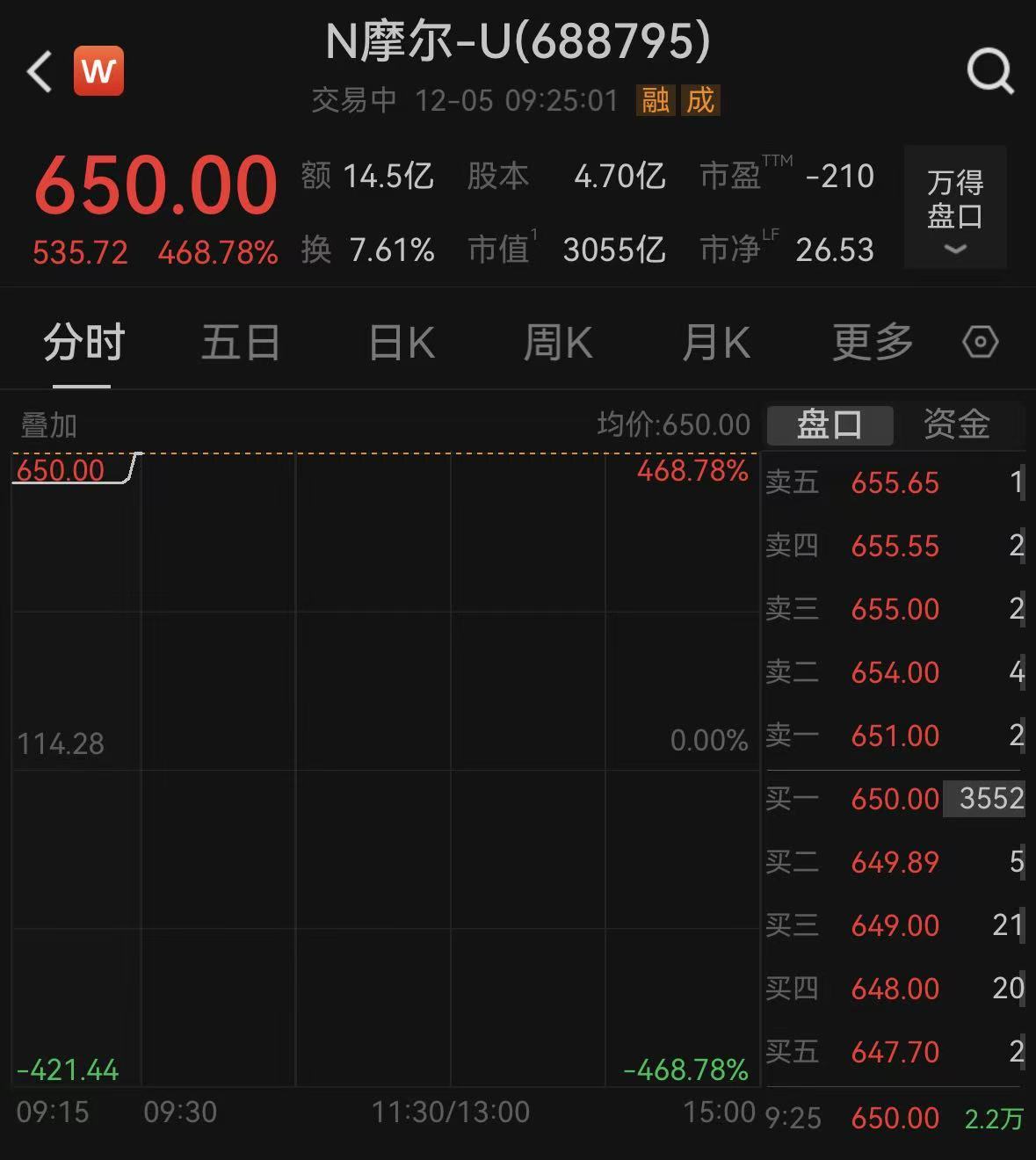Switch to the 分时 chart tab
The width and height of the screenshot is (1036, 1160).
(83, 342)
